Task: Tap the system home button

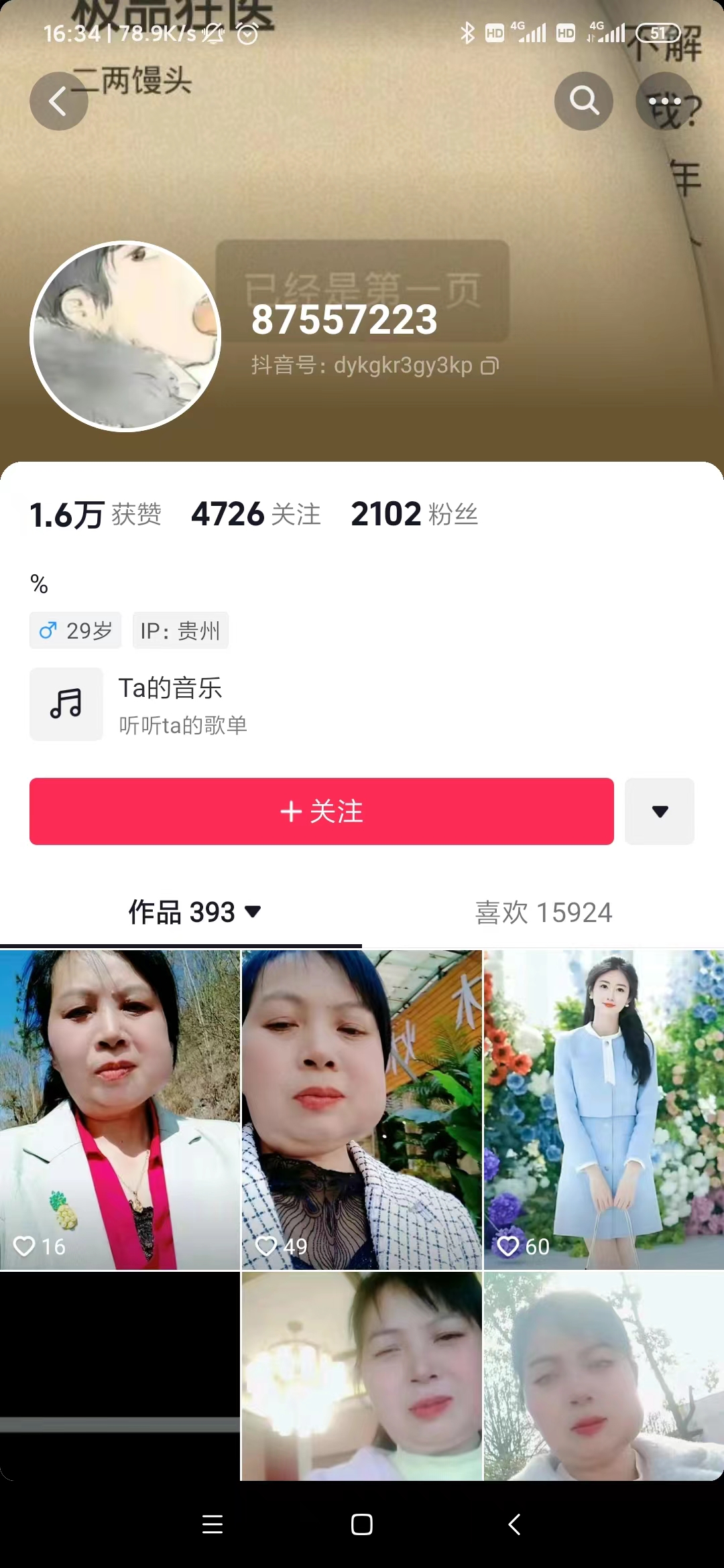Action: point(362,1524)
